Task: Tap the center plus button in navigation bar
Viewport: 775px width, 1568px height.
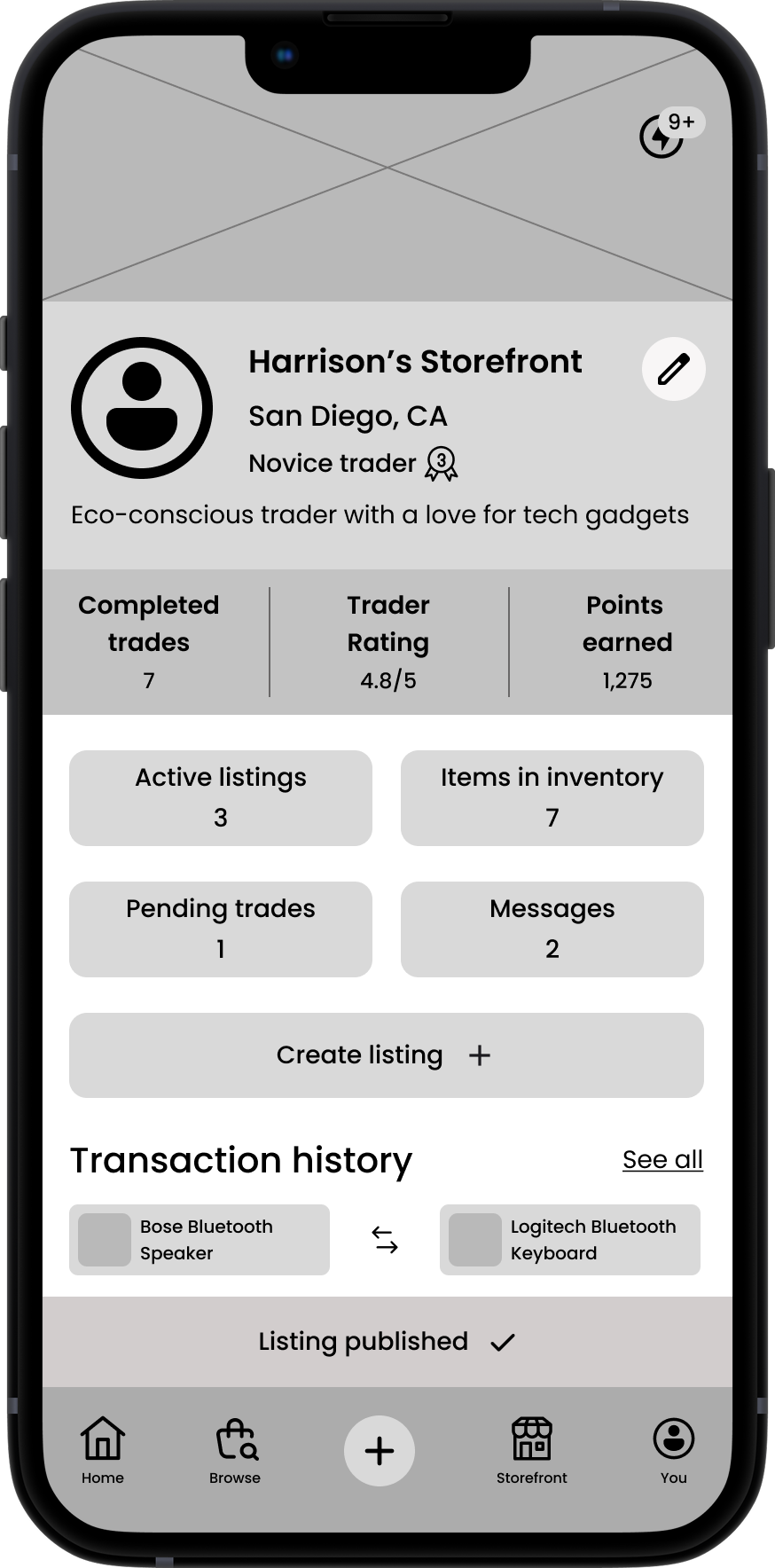Action: point(380,1451)
